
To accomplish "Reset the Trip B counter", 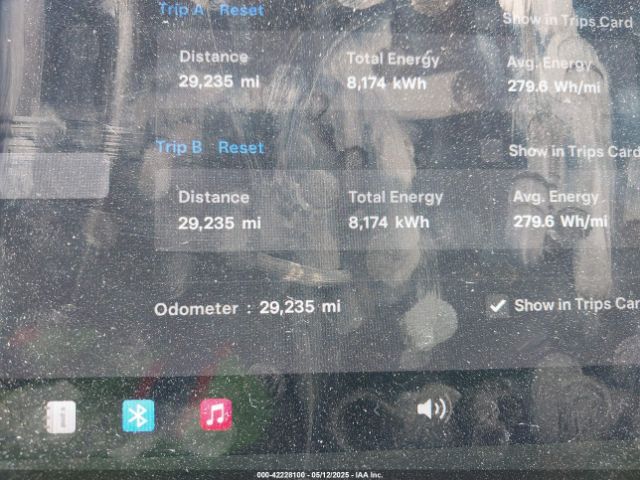I will (x=241, y=147).
